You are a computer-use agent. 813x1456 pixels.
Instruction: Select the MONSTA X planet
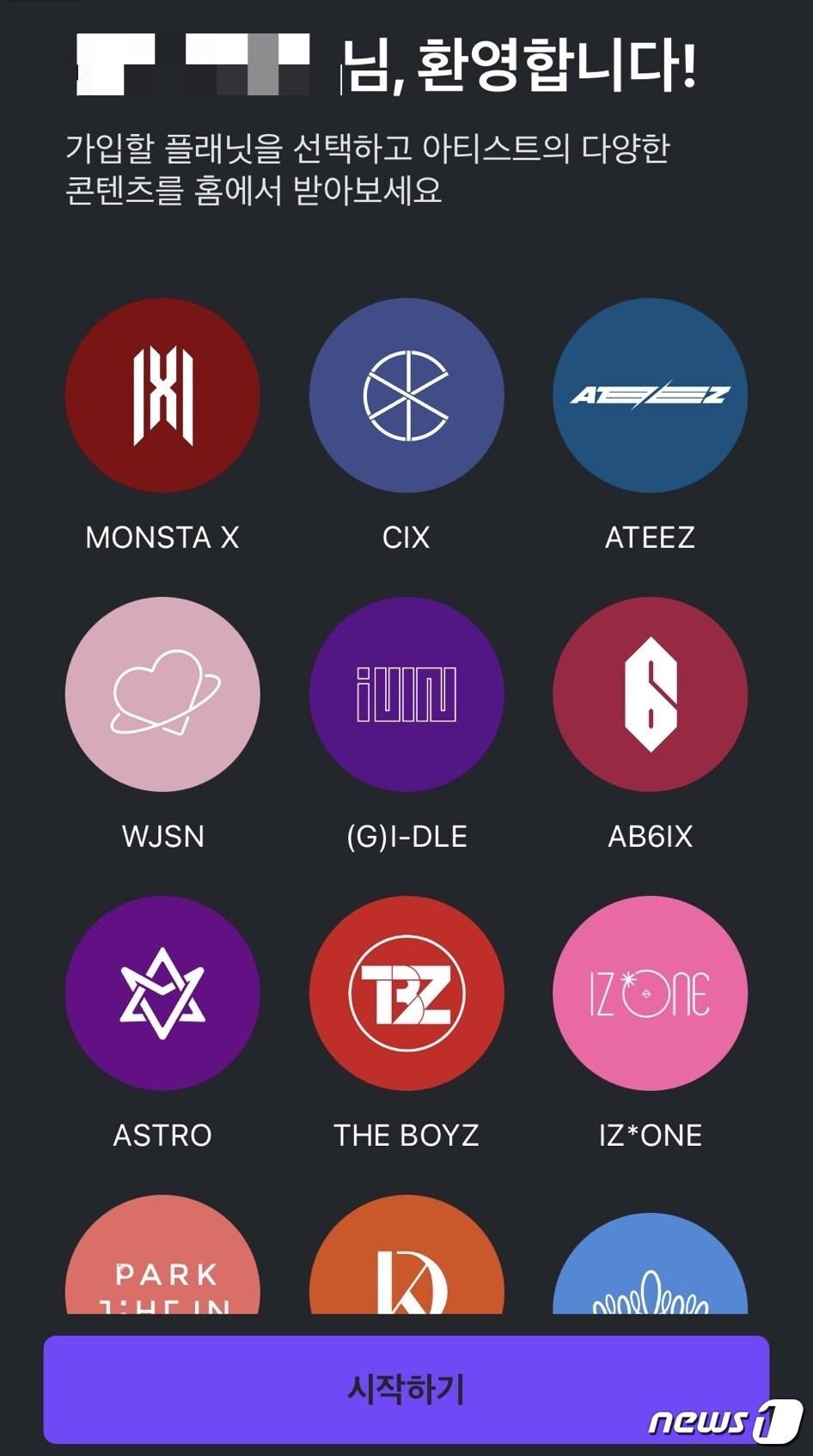point(162,396)
